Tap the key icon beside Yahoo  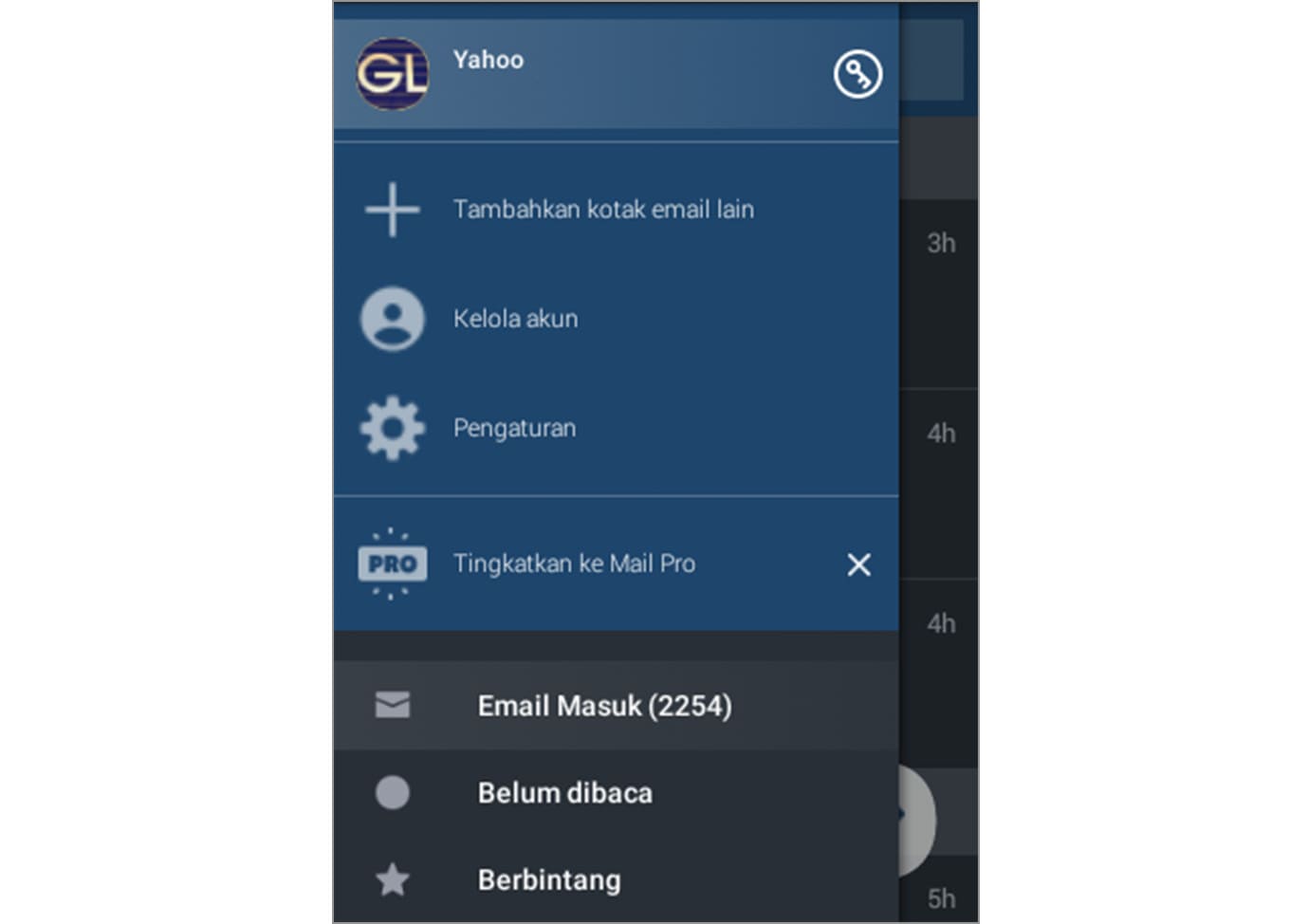click(x=857, y=74)
